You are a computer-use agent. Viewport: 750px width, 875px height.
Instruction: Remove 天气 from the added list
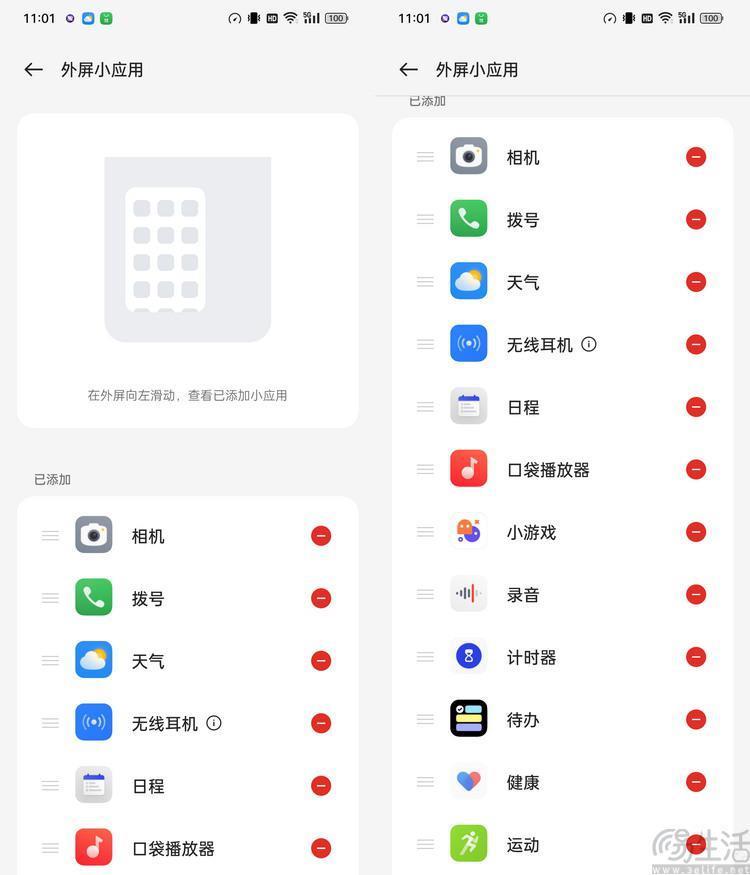point(696,281)
